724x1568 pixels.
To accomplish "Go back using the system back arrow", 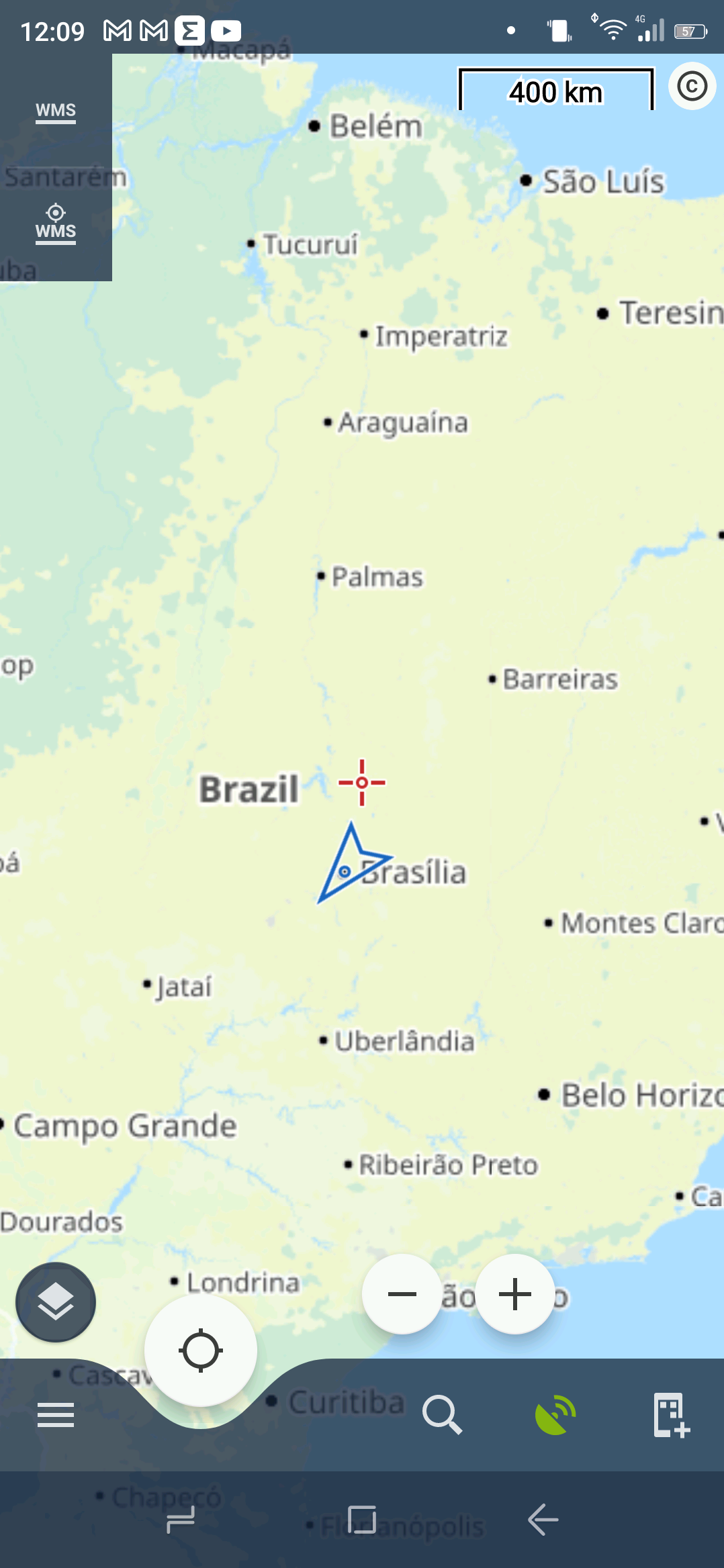I will (543, 1520).
